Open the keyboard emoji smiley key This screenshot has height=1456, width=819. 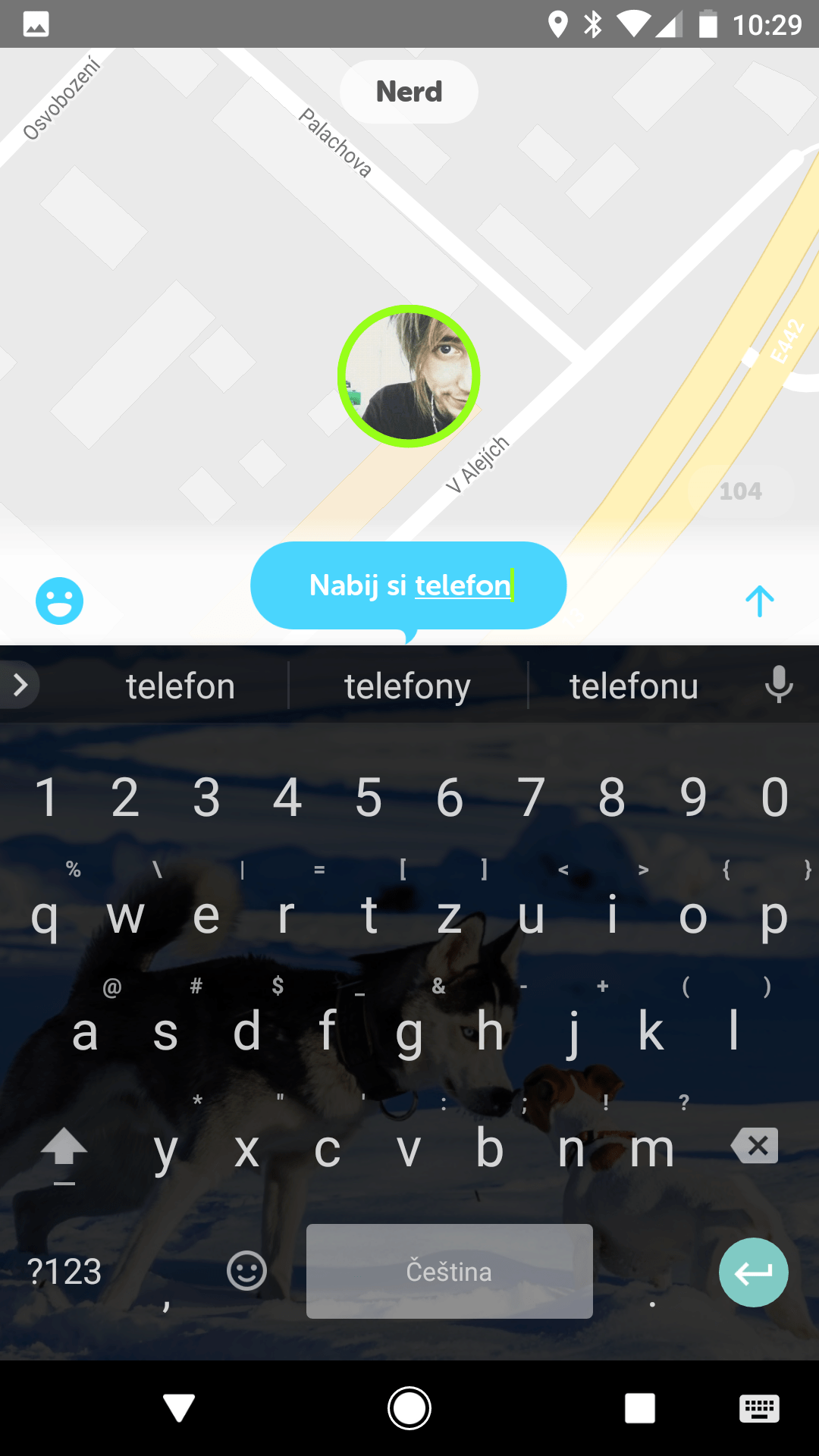point(246,1270)
